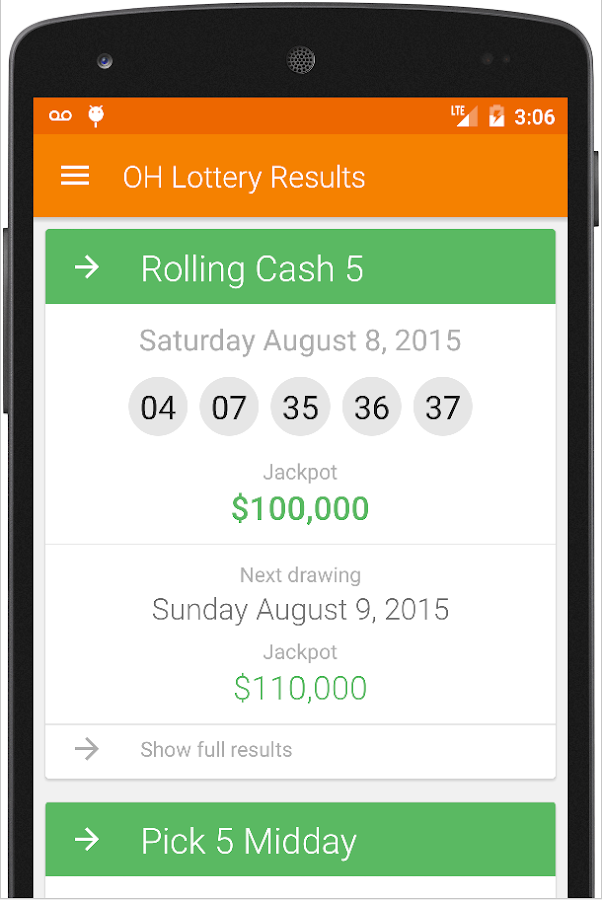Open the hamburger navigation drawer

click(75, 177)
